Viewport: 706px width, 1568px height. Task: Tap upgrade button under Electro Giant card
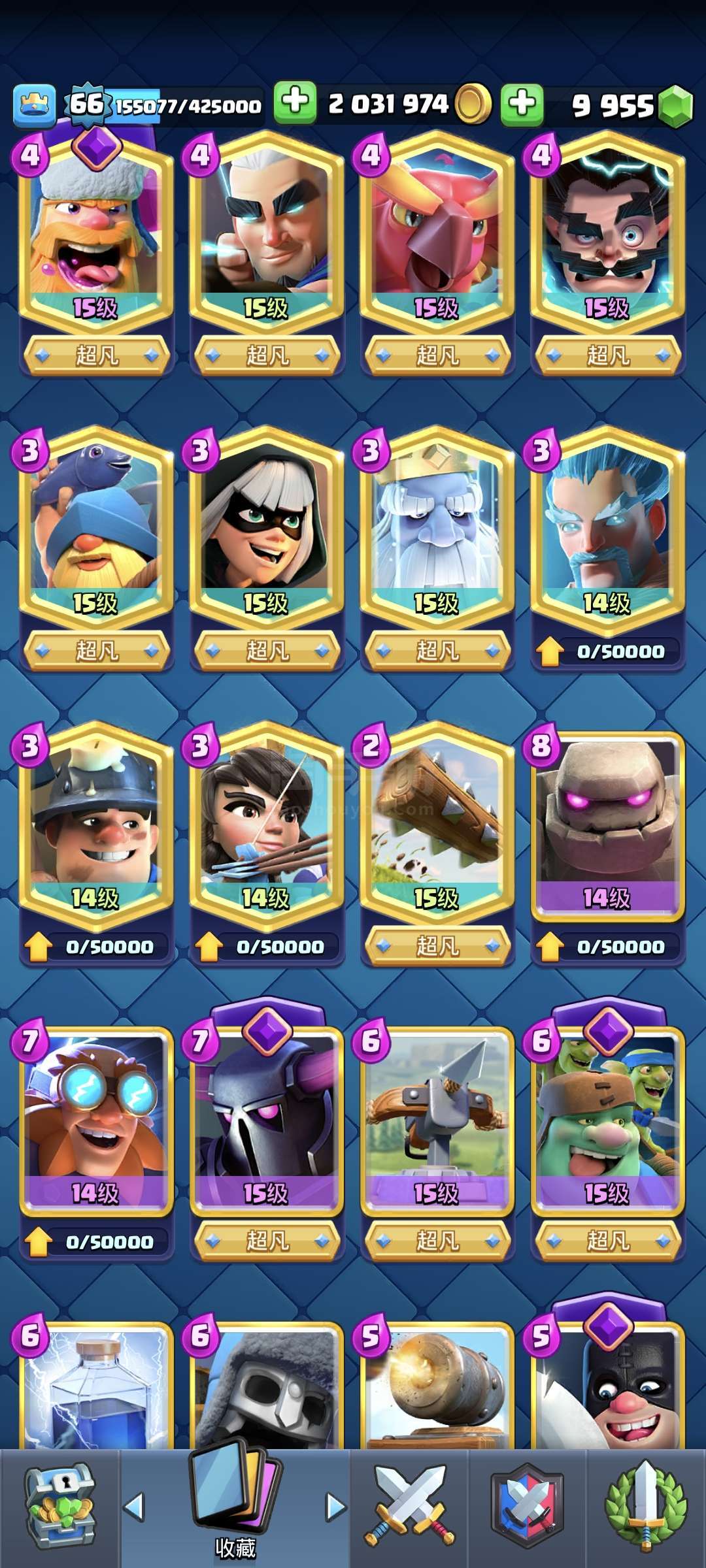coord(96,1241)
